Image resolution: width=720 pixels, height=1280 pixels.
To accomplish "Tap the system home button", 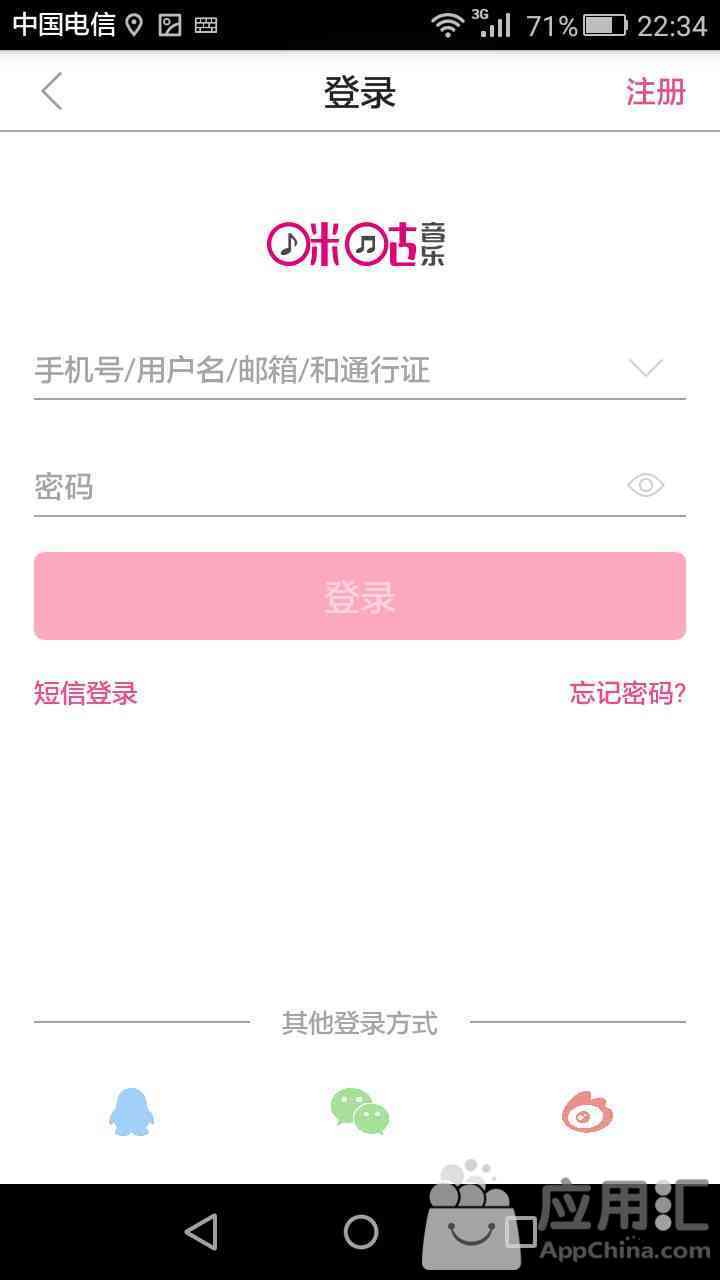I will click(361, 1232).
